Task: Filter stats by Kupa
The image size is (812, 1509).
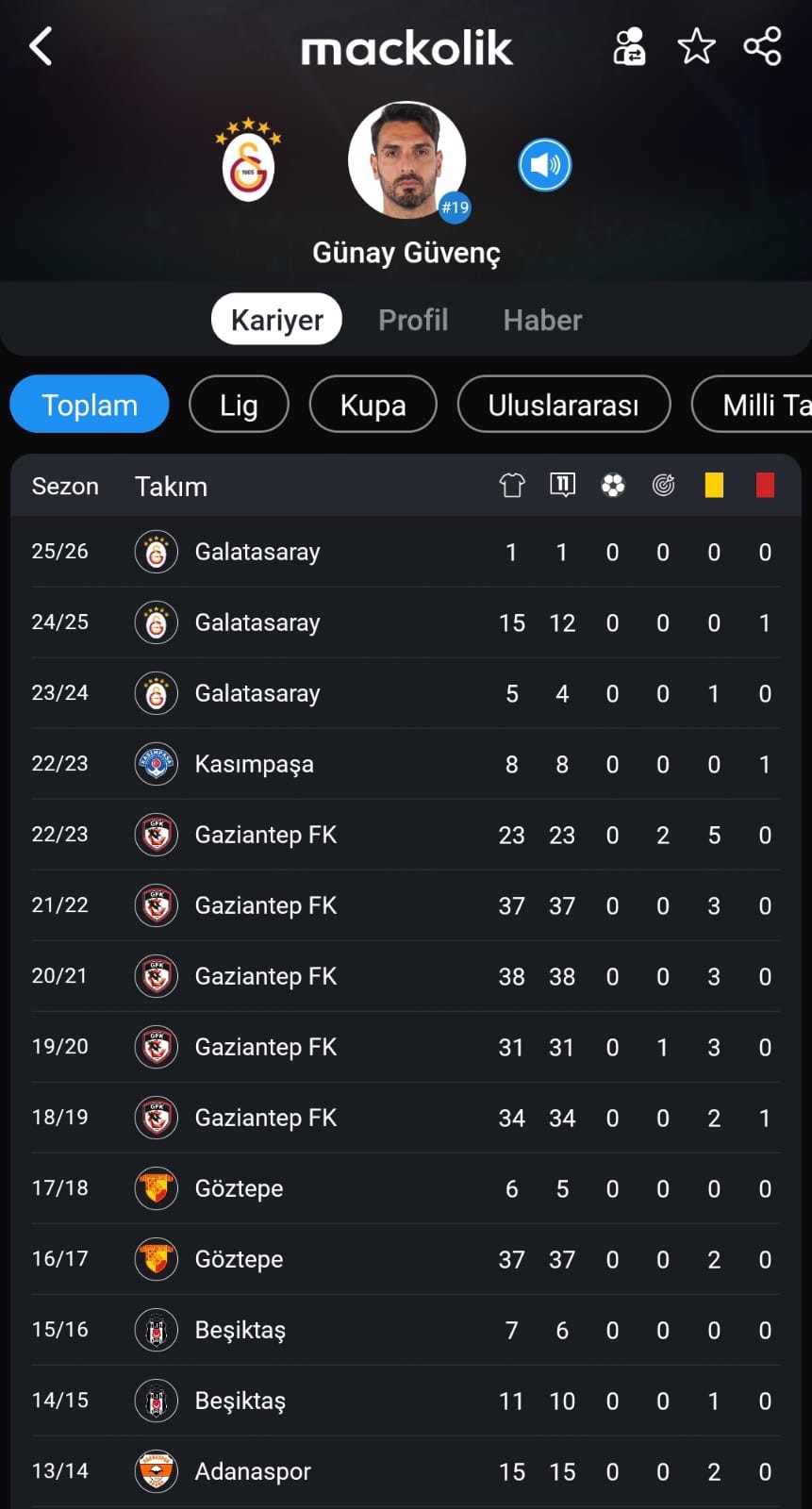Action: click(373, 405)
